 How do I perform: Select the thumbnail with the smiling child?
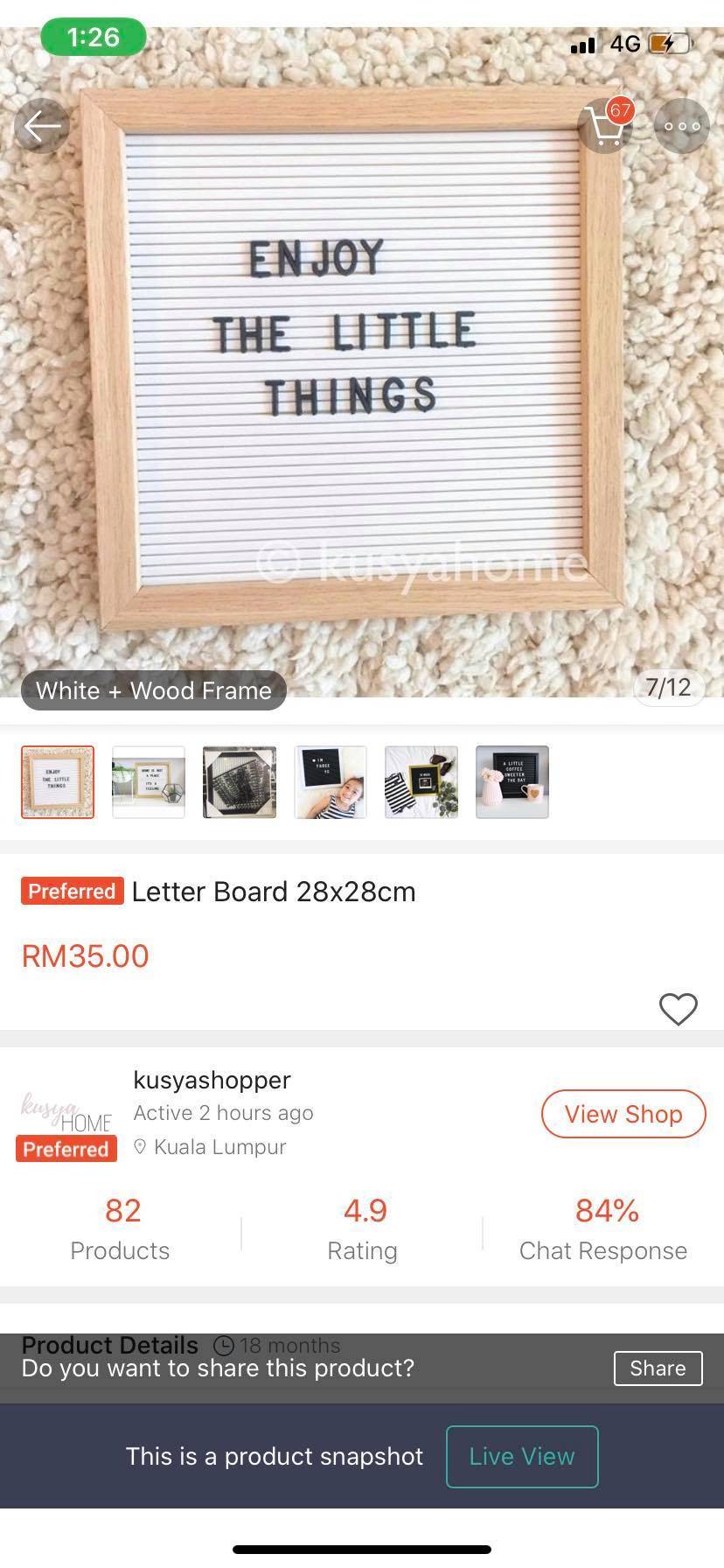tap(331, 782)
